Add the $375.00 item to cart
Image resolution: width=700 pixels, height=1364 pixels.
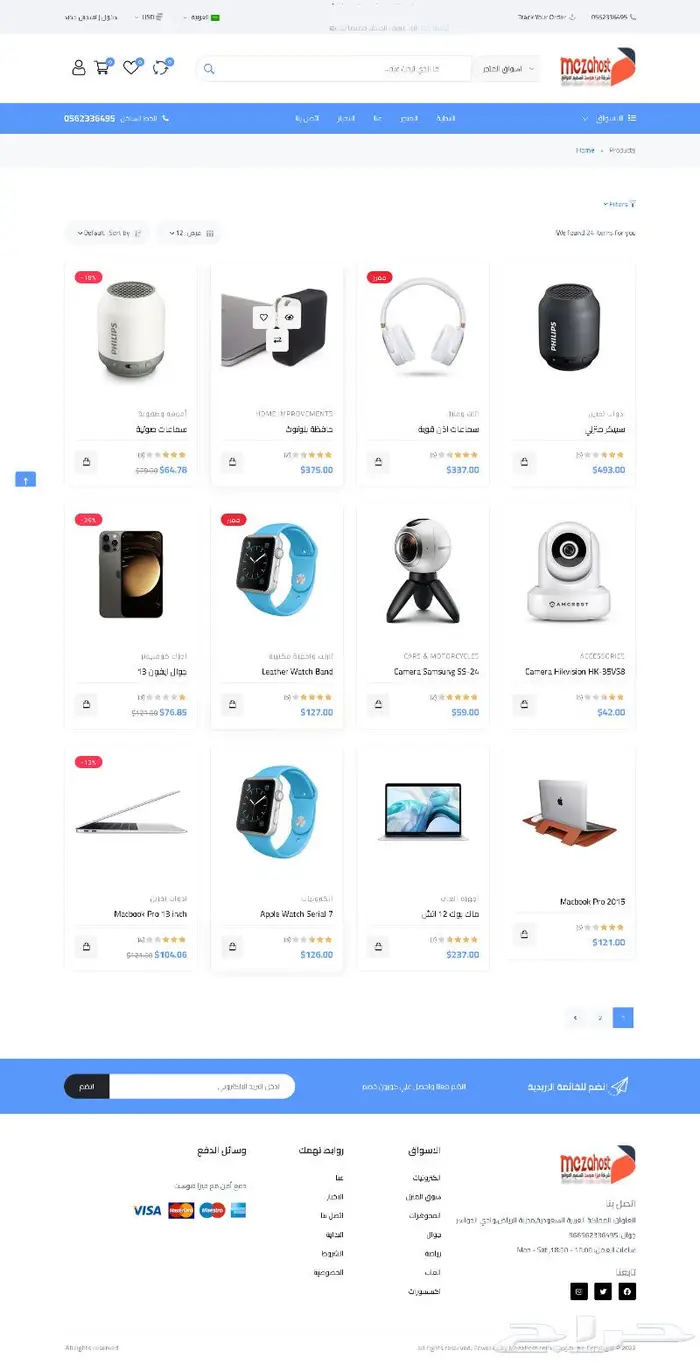pyautogui.click(x=232, y=462)
